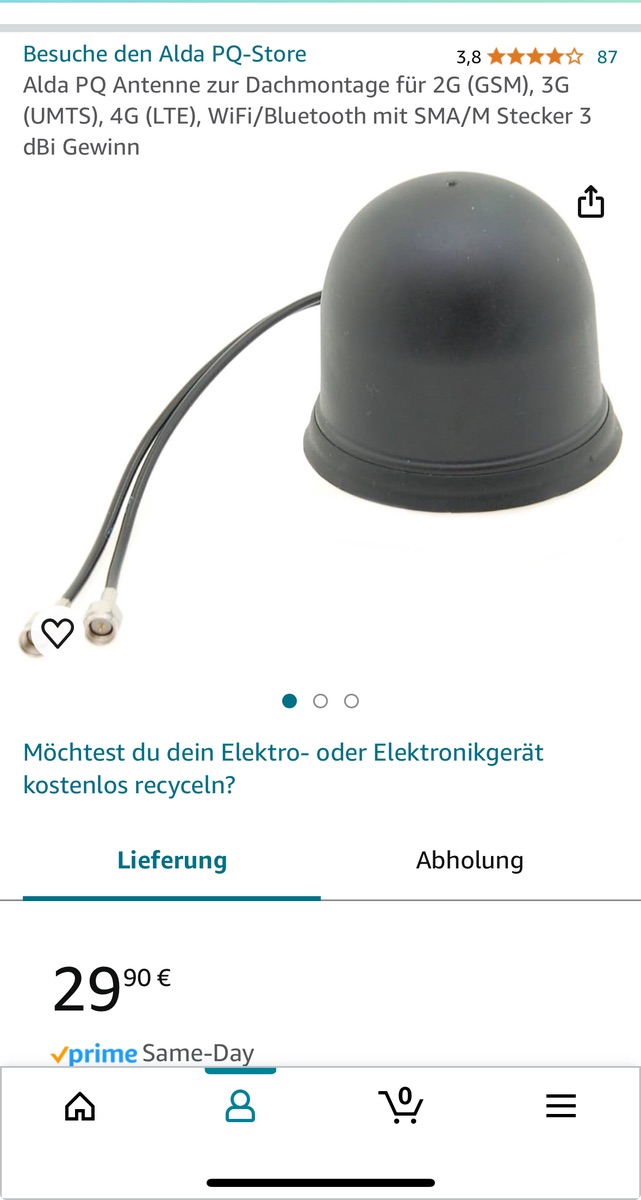The width and height of the screenshot is (641, 1200).
Task: Open the account profile tab
Action: (x=240, y=1105)
